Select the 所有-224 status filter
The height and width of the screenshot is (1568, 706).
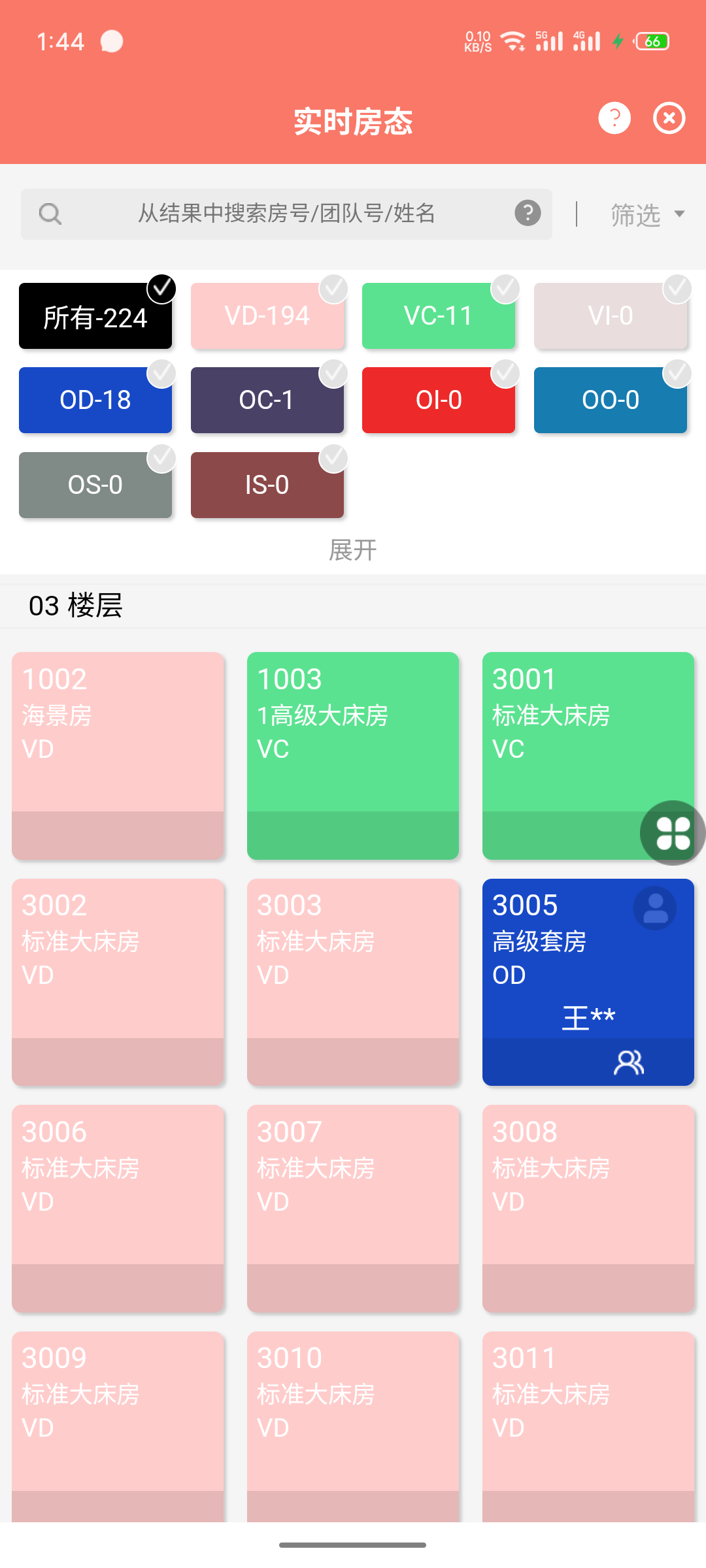pos(95,316)
